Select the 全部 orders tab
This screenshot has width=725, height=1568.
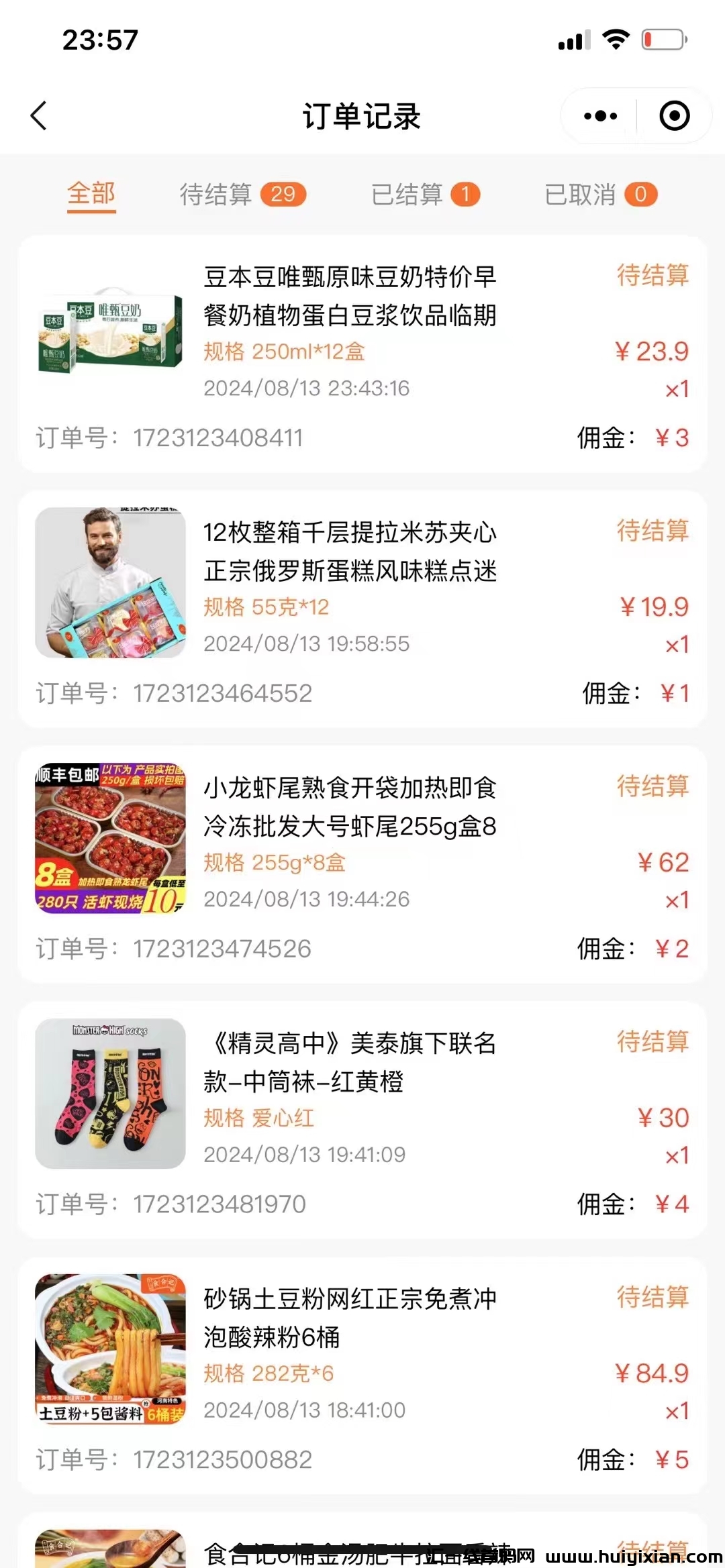[91, 195]
